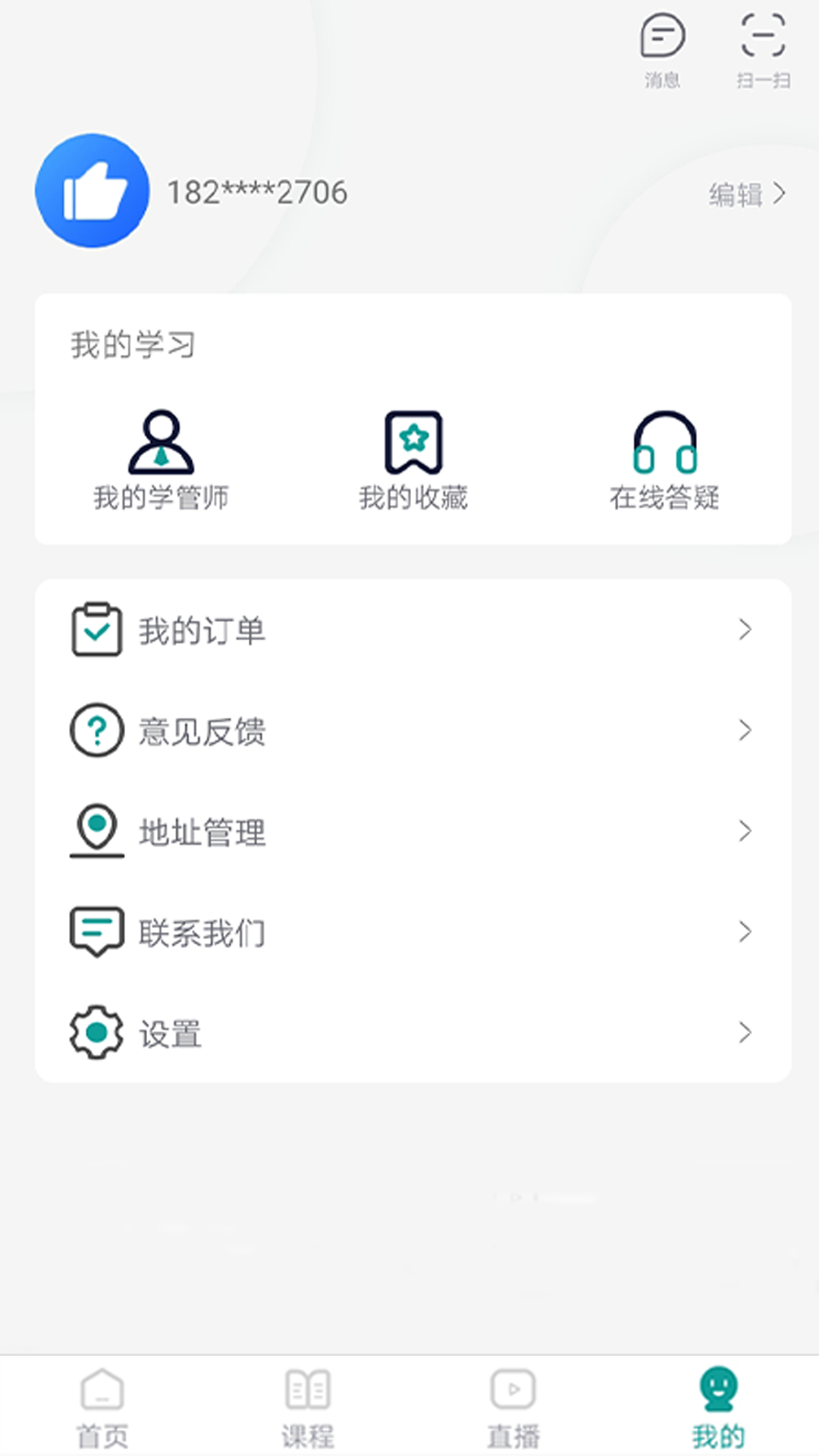The width and height of the screenshot is (819, 1456).
Task: Tap the 意见反馈 feedback icon
Action: [x=95, y=730]
